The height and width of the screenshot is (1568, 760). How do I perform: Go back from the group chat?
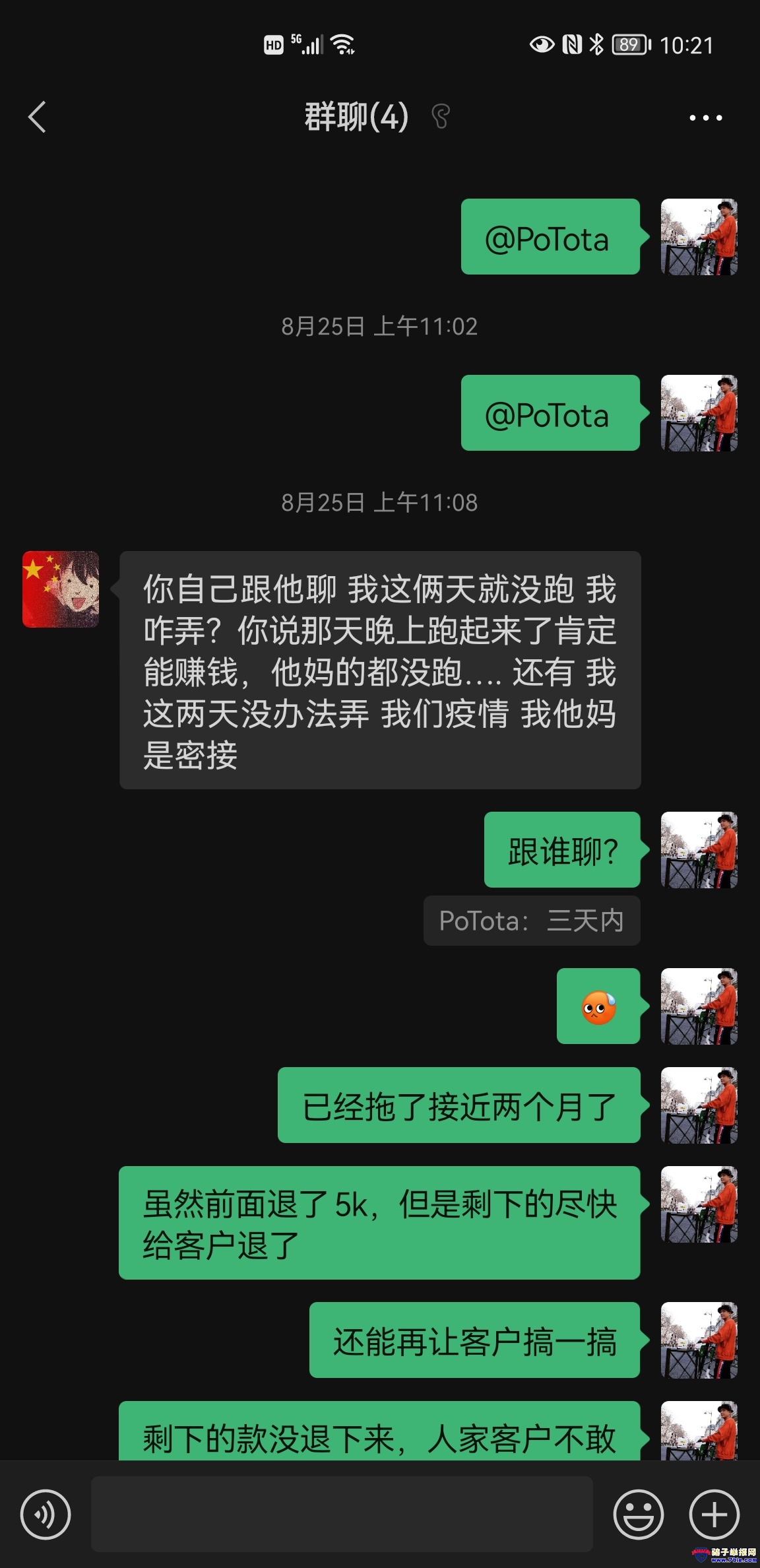[38, 117]
